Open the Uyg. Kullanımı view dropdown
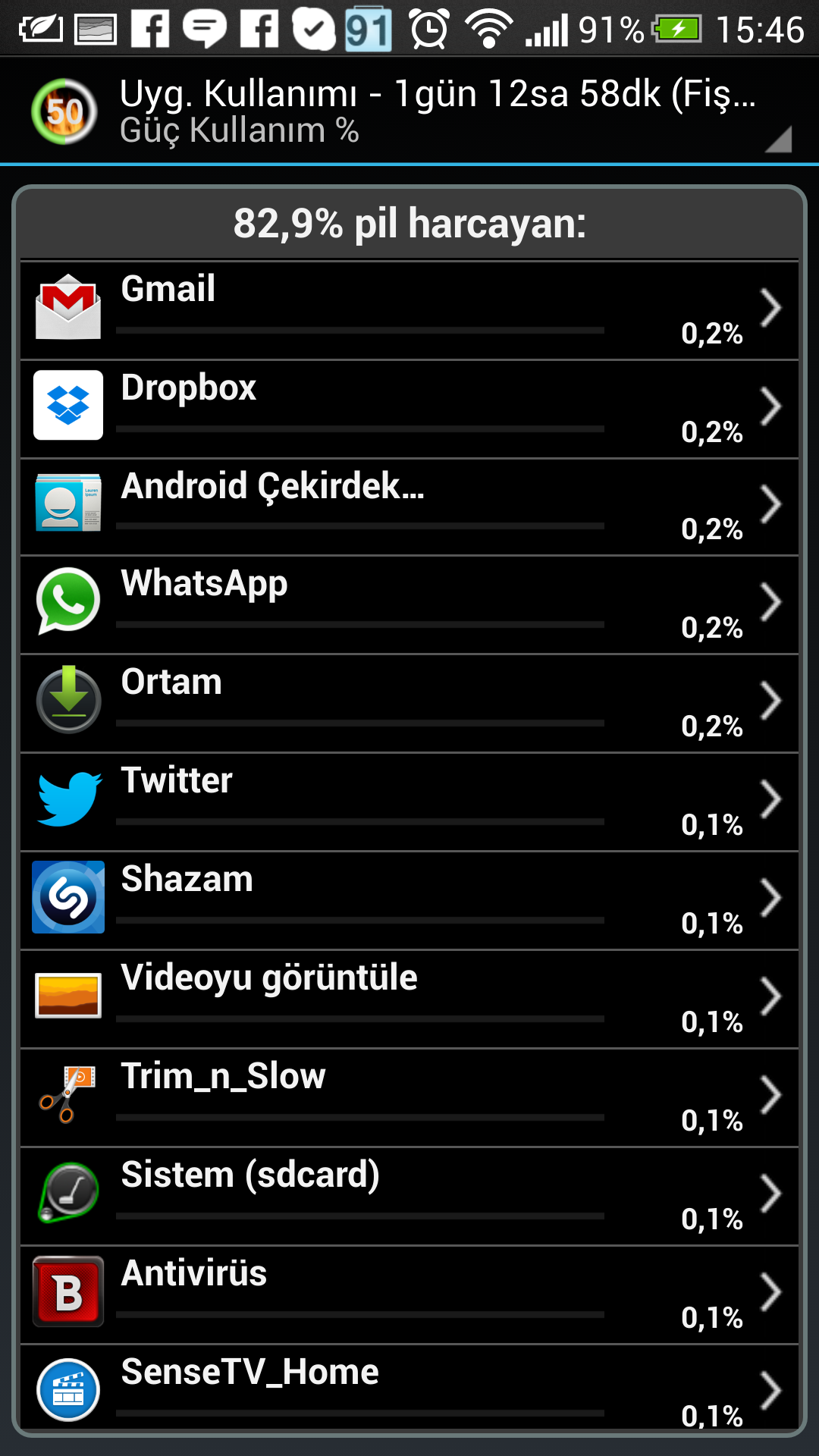 [x=409, y=111]
